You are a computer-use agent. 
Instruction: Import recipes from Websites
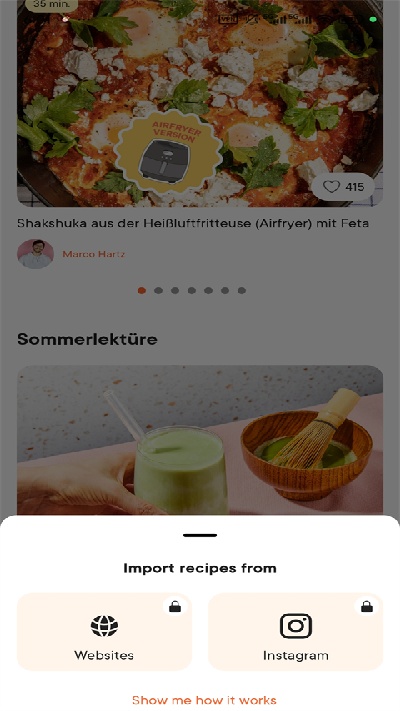(x=104, y=631)
